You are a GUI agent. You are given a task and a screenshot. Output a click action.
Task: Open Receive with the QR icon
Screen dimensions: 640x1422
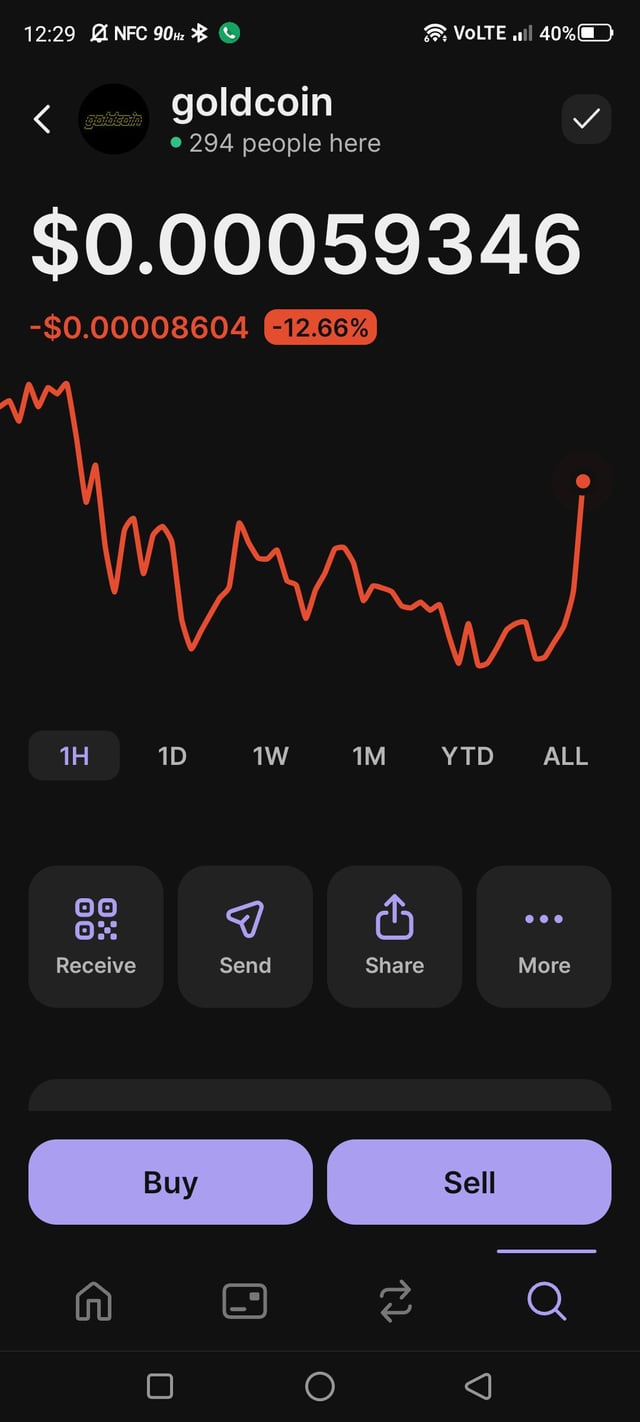tap(96, 936)
